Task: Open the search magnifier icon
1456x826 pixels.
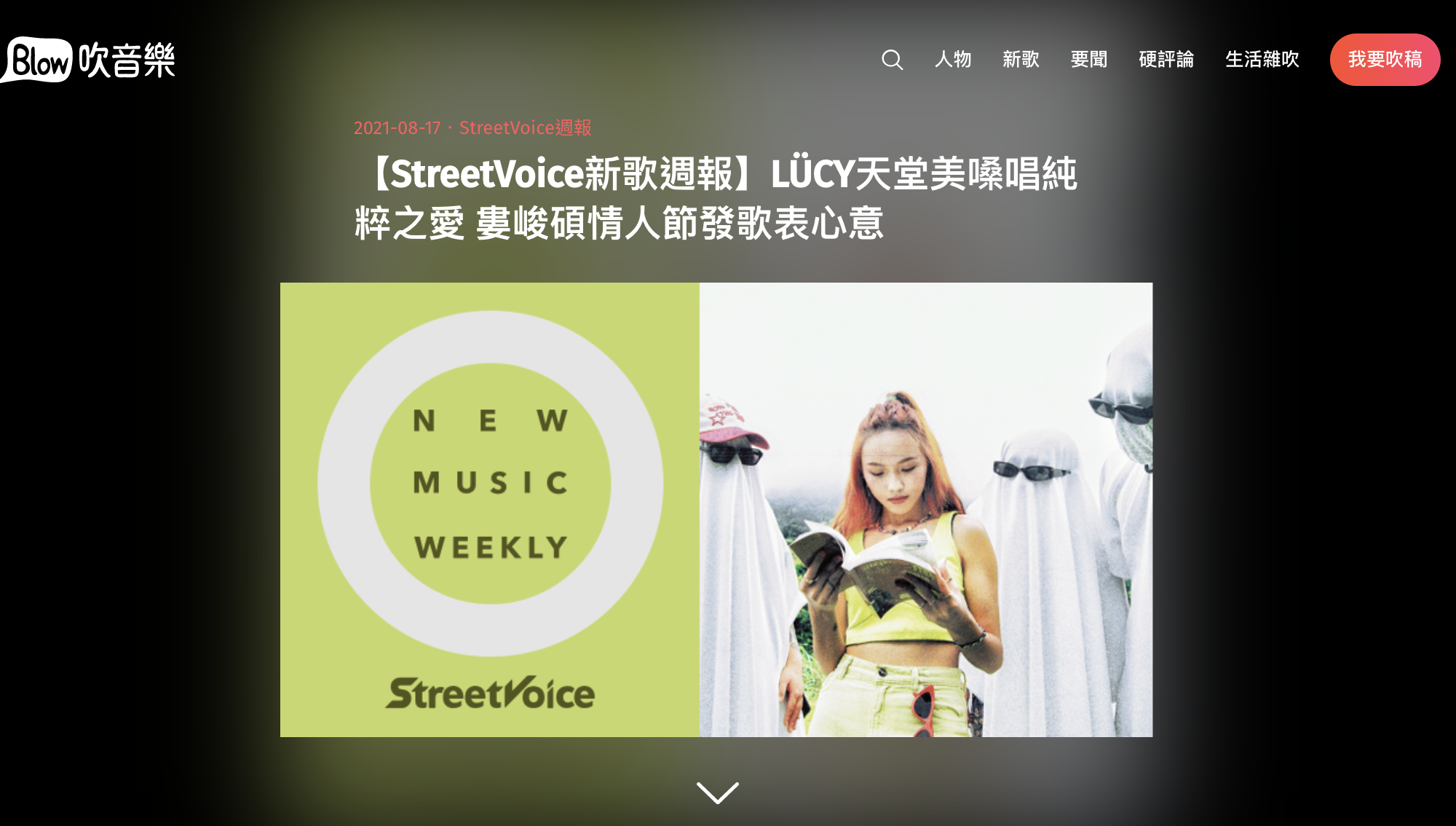Action: [892, 60]
